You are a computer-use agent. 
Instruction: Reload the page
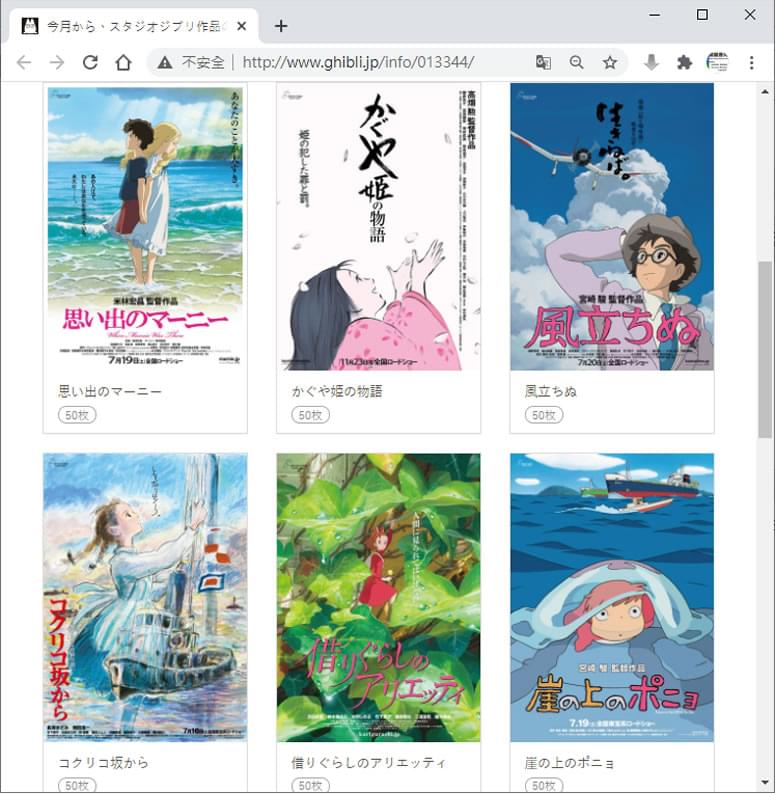(x=90, y=62)
